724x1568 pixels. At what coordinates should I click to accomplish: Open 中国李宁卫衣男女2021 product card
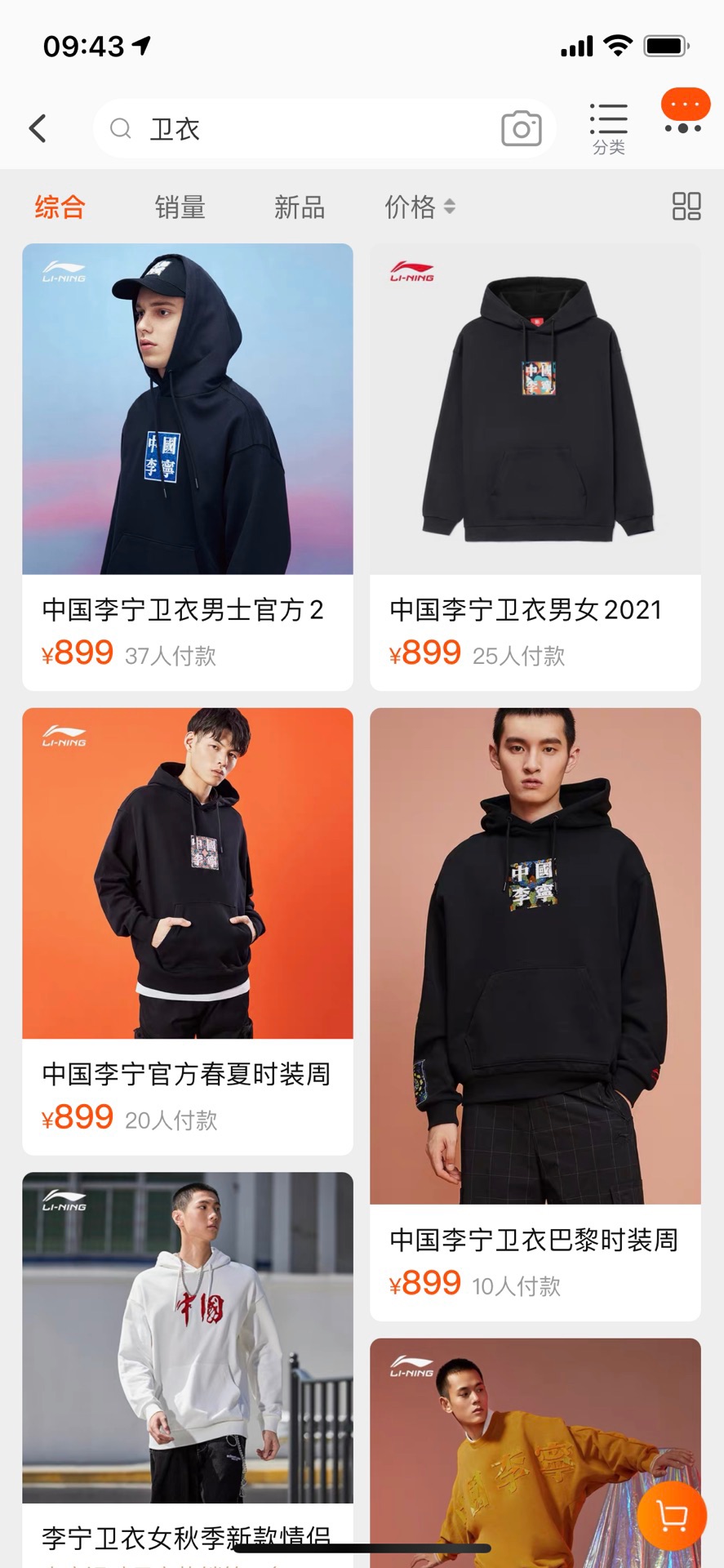pos(535,465)
